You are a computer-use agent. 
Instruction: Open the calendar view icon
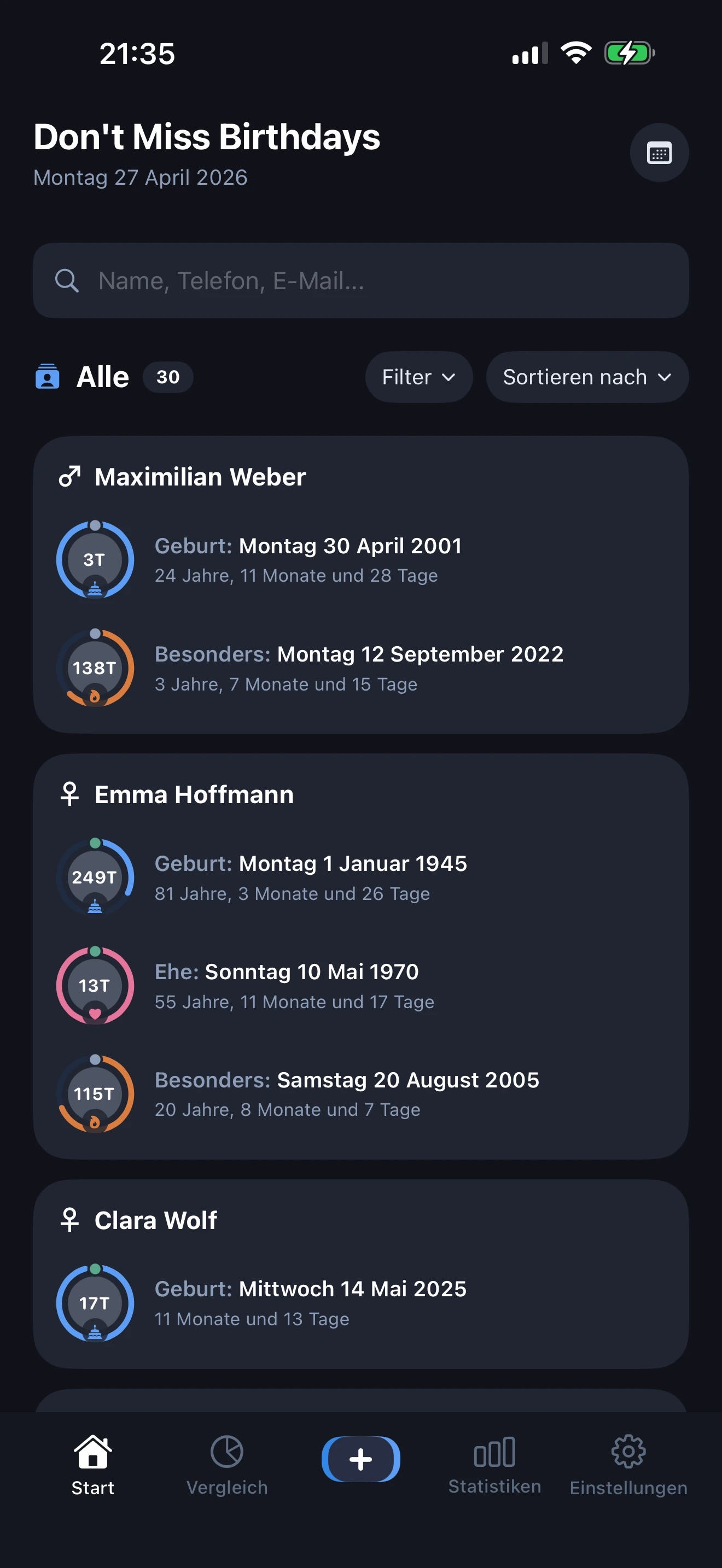(x=659, y=153)
